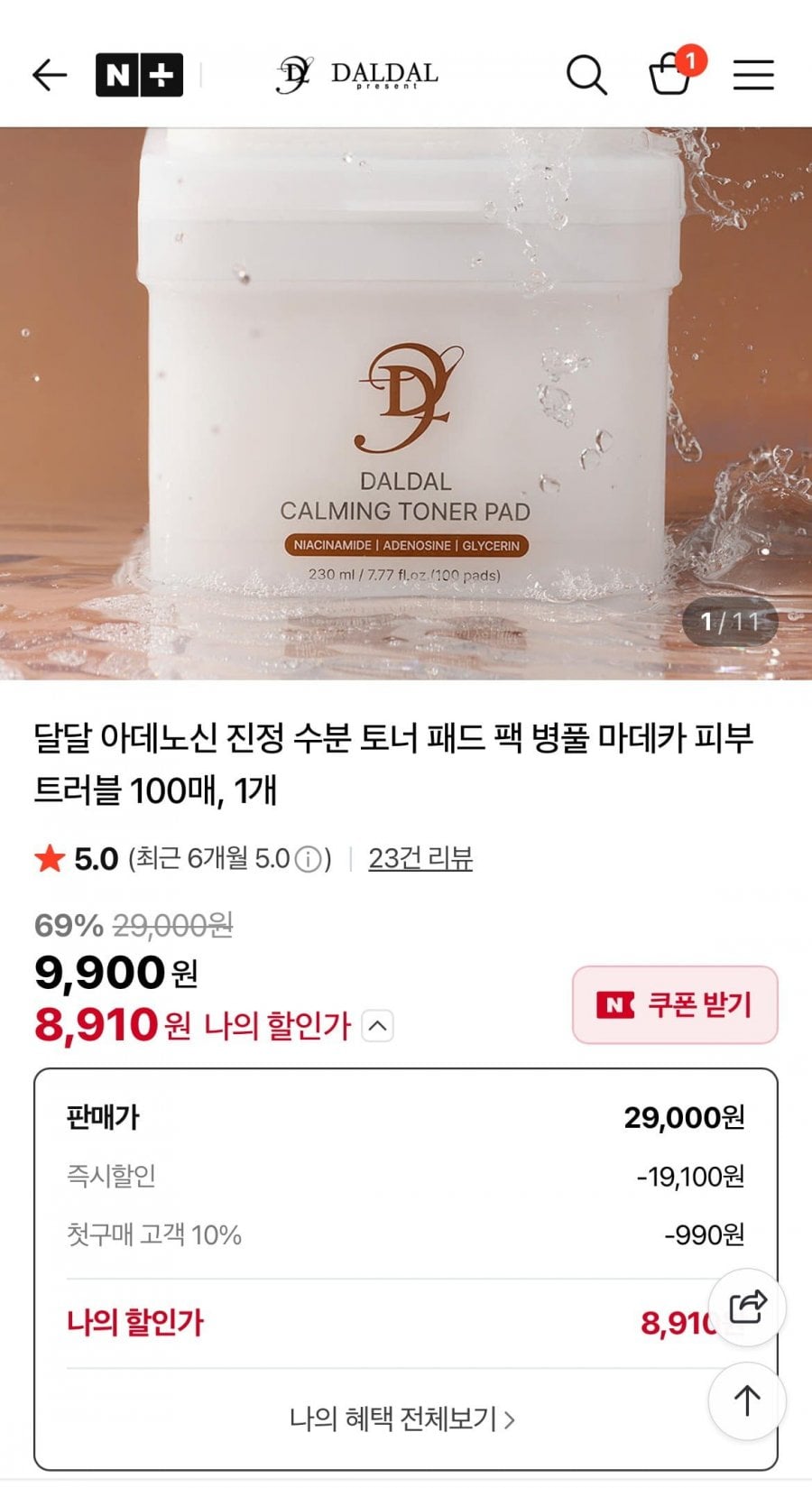Get the coupon with 쿠폰 받기
This screenshot has height=1488, width=812.
point(675,1004)
